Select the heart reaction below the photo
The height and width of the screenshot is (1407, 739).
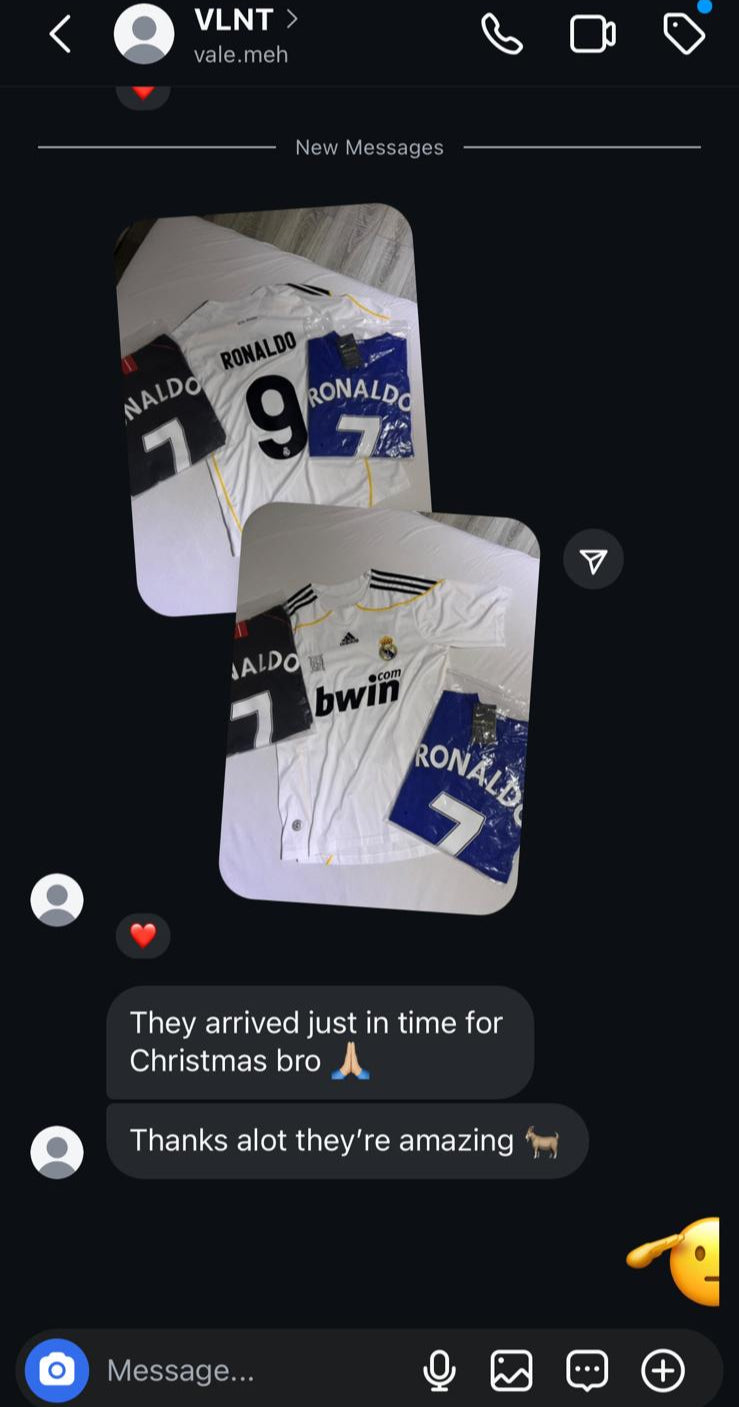pyautogui.click(x=143, y=936)
